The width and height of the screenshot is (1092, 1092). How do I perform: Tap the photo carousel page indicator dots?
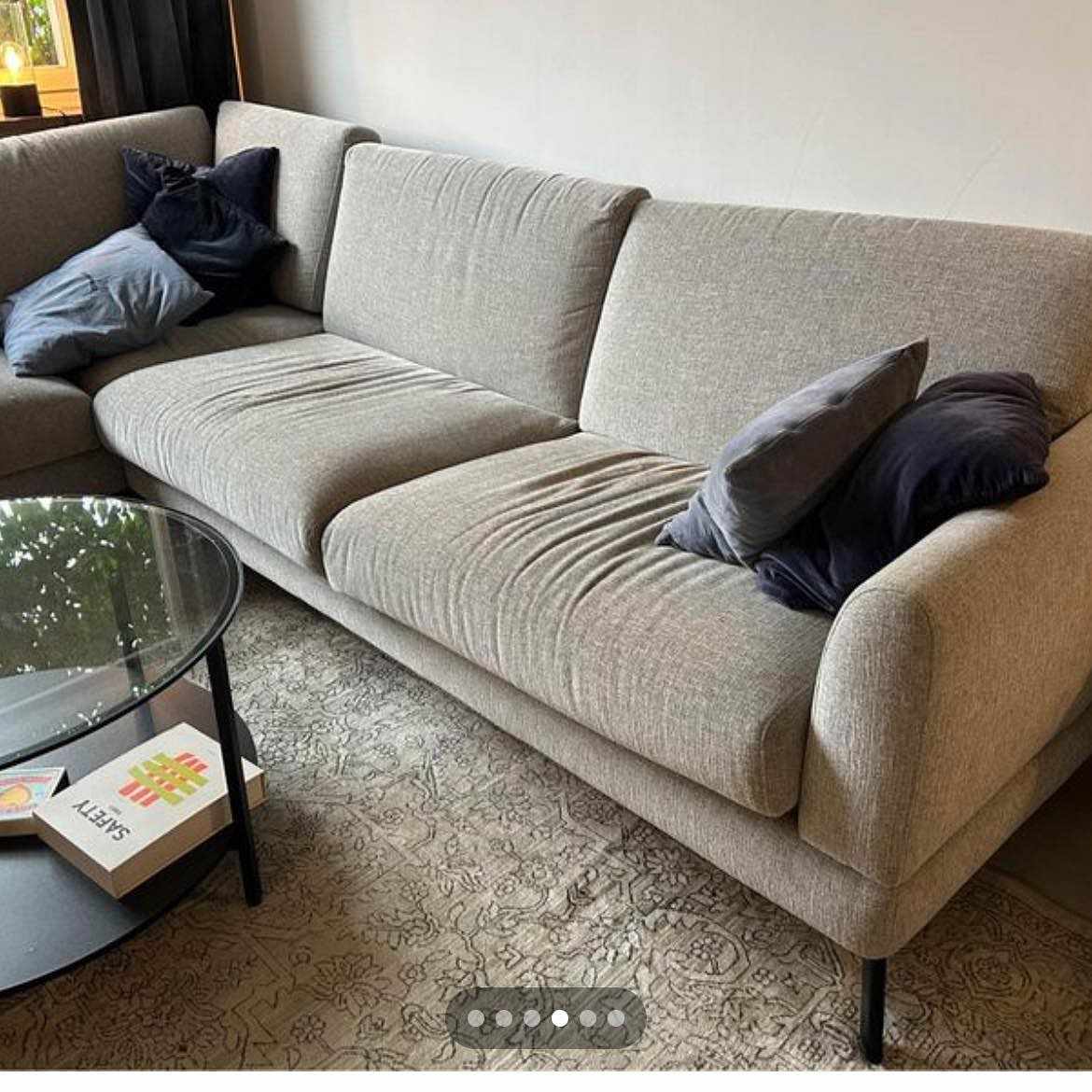pyautogui.click(x=546, y=1018)
